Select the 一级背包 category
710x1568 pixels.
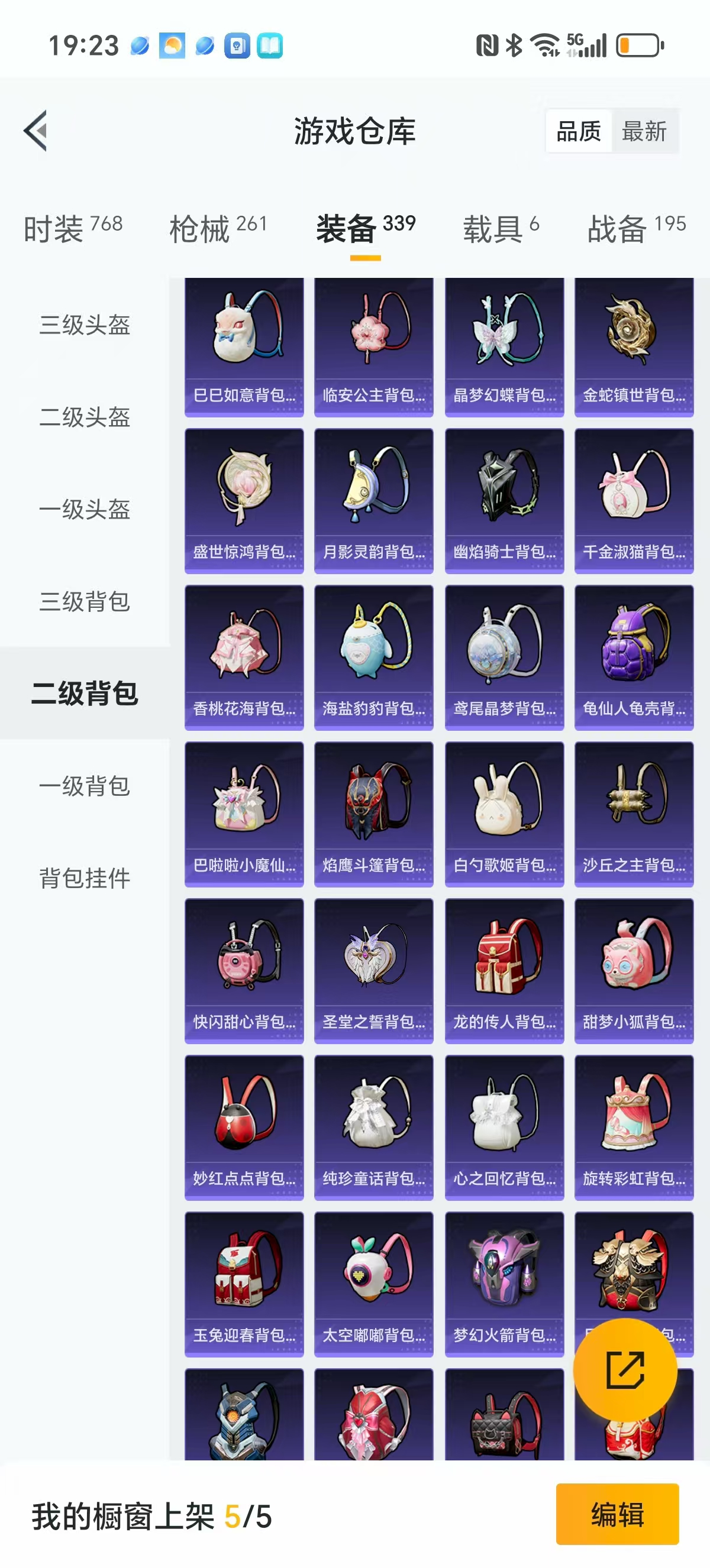coord(85,786)
